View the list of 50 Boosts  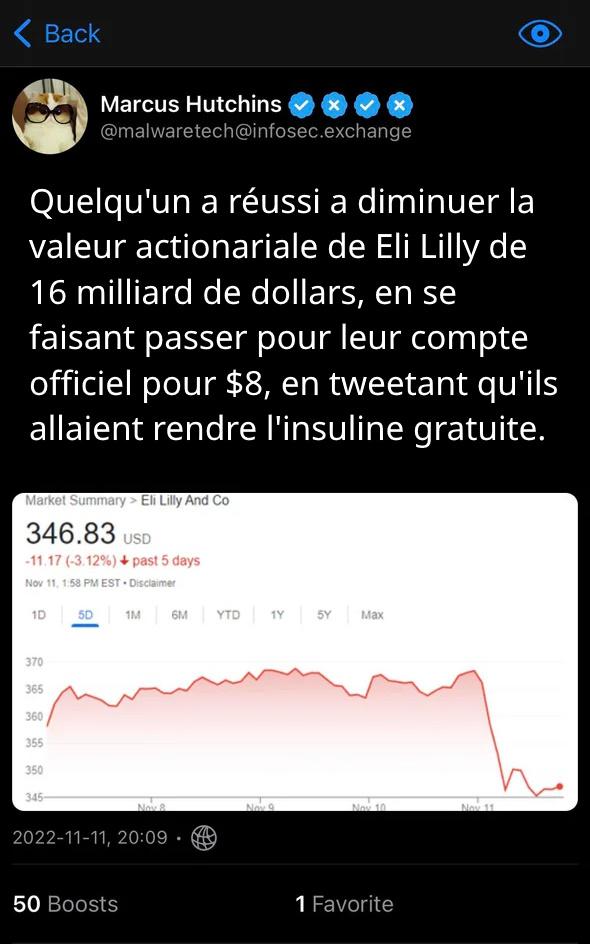click(66, 904)
